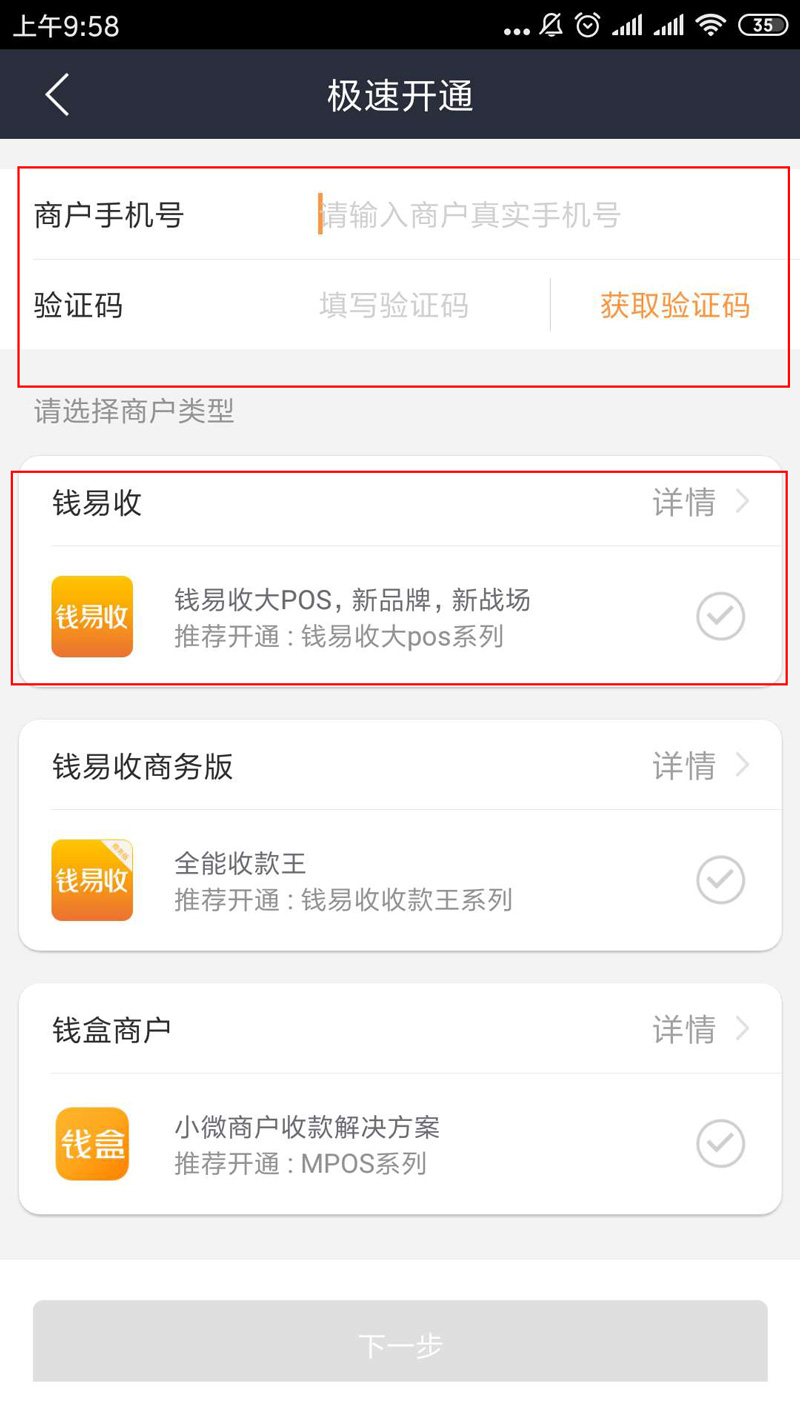Select the 小微商户收款解决方案 merchant type

point(720,1143)
